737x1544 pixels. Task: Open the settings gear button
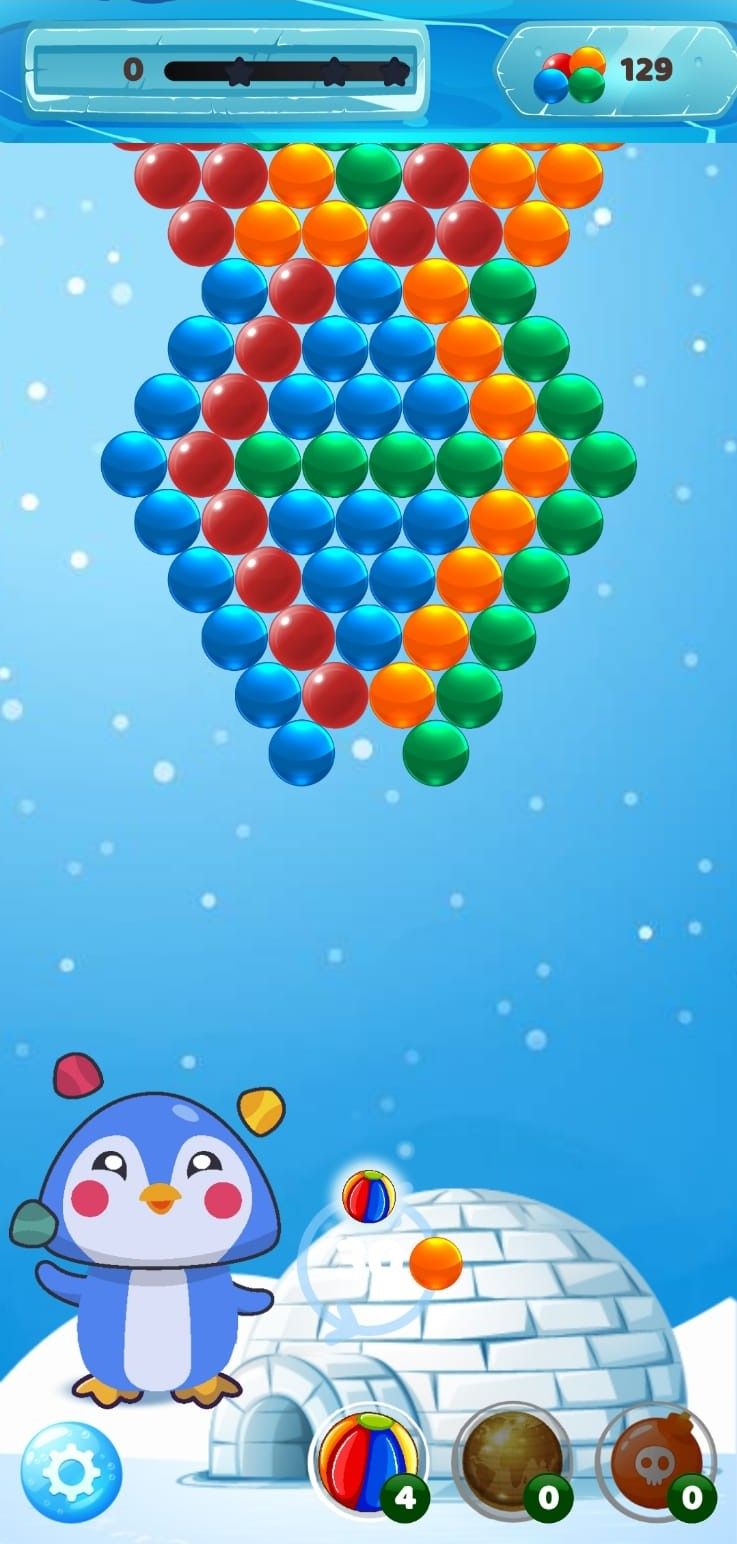71,1472
